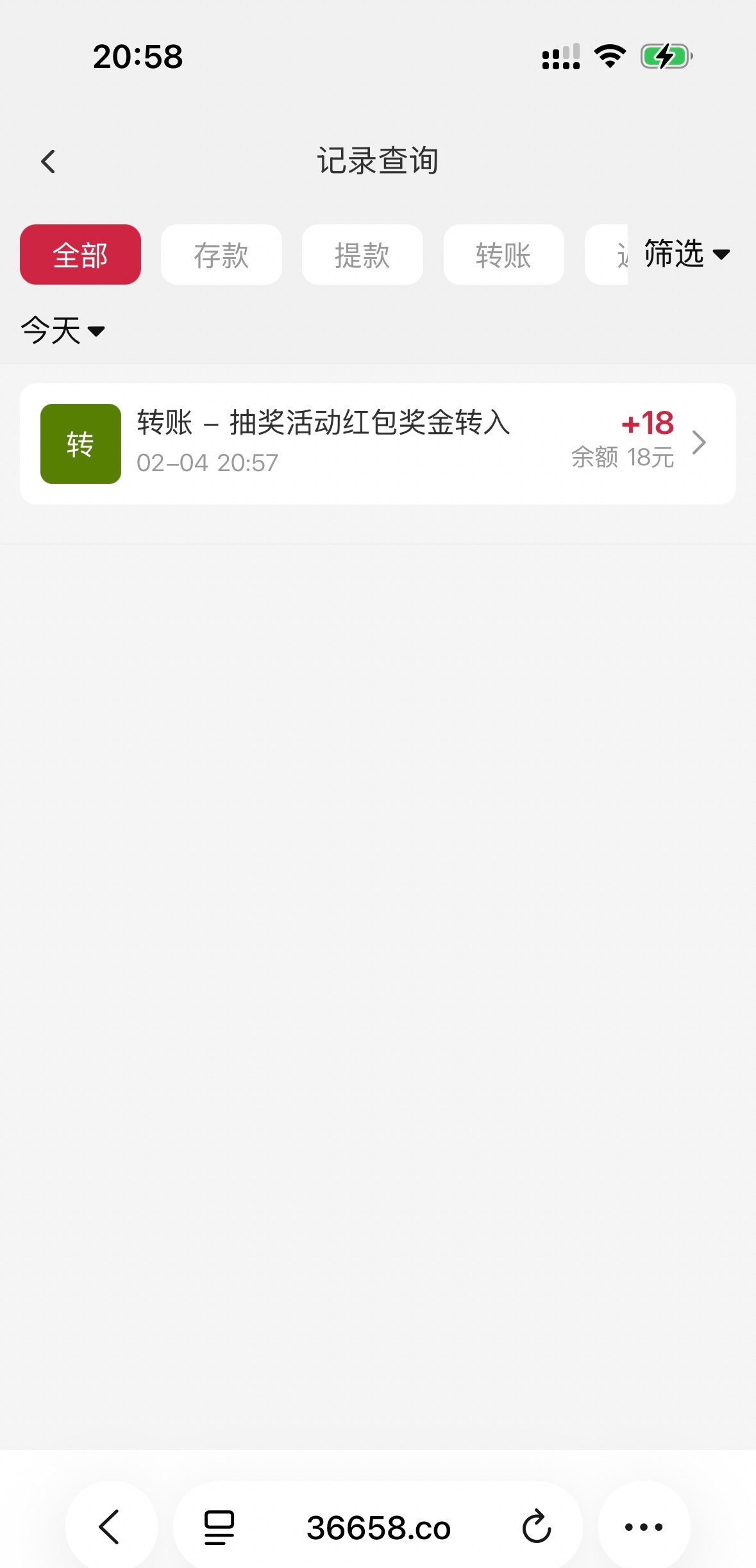Go back from 记录查询 page

[48, 162]
